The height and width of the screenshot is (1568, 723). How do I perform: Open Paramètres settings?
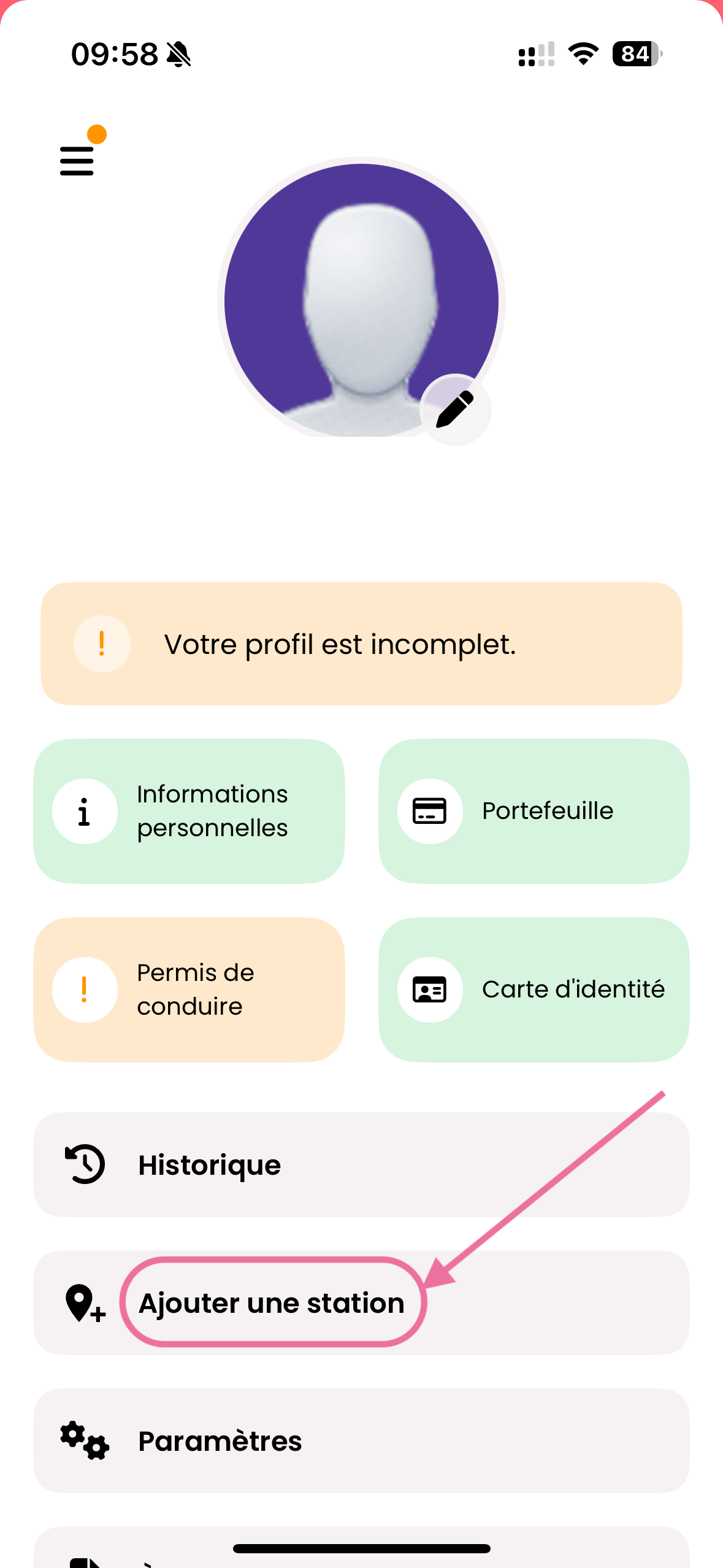(x=361, y=1440)
